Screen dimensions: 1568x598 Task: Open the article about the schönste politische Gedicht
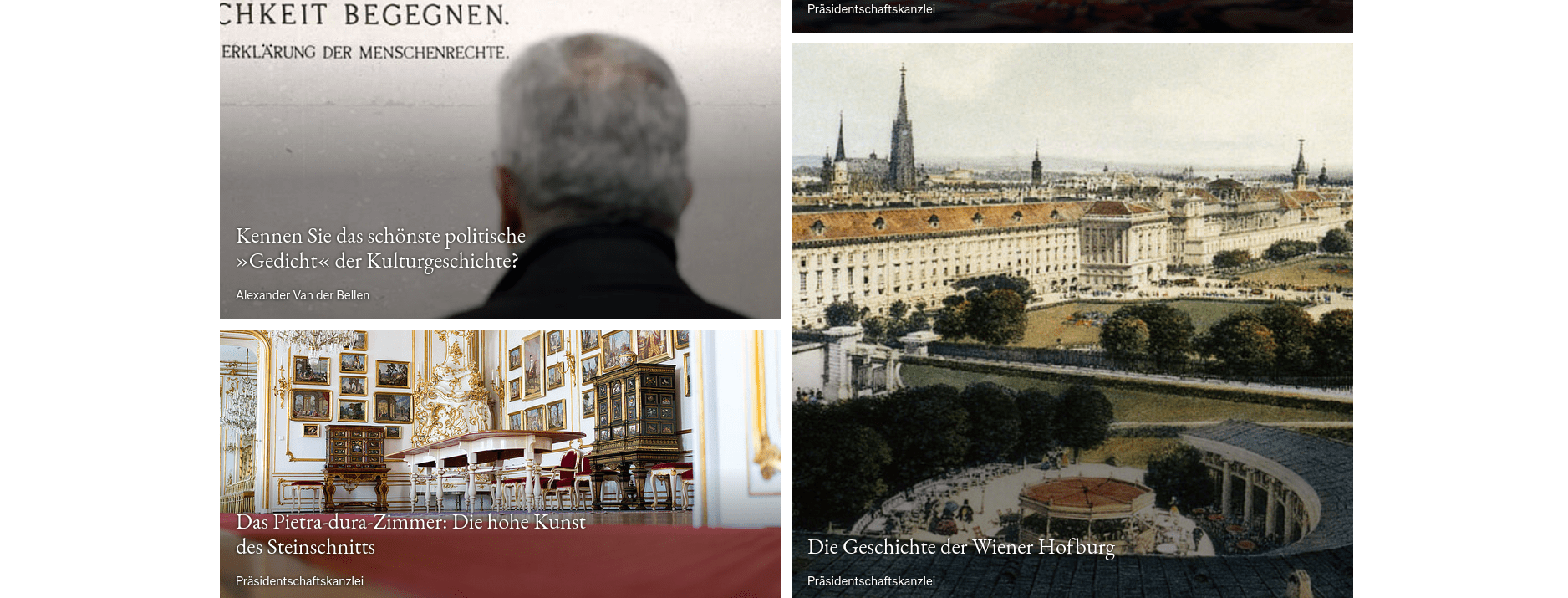coord(380,248)
